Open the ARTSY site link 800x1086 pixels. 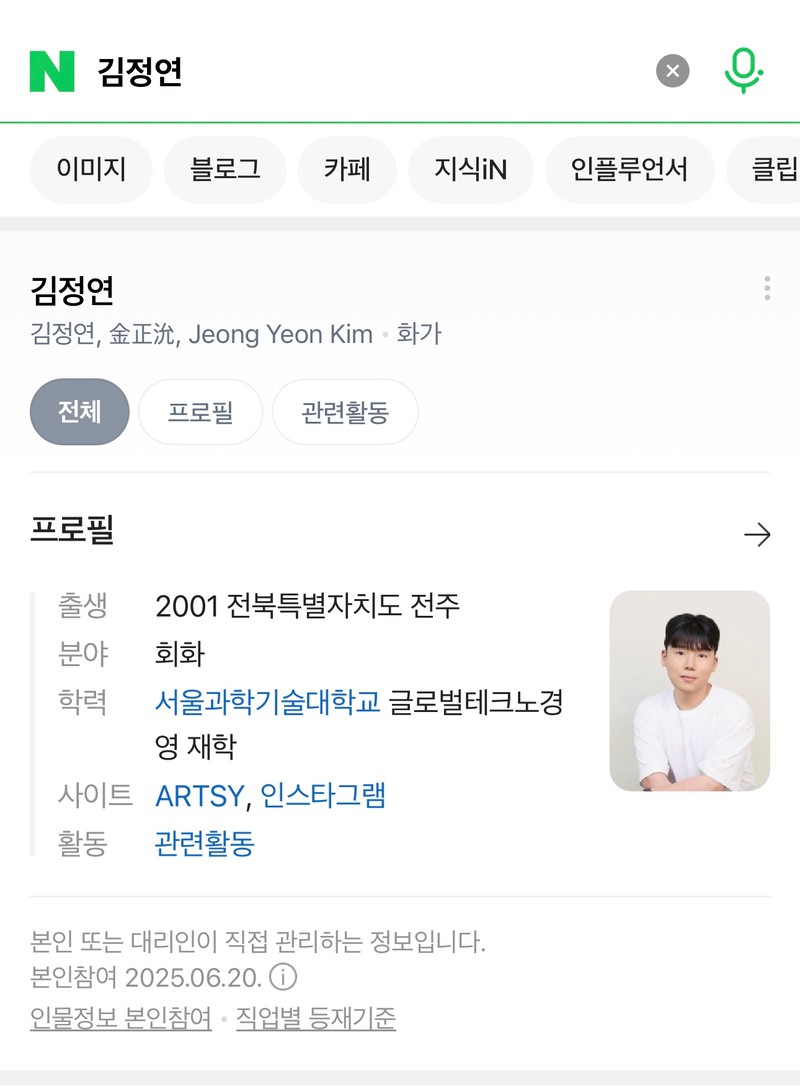coord(199,796)
